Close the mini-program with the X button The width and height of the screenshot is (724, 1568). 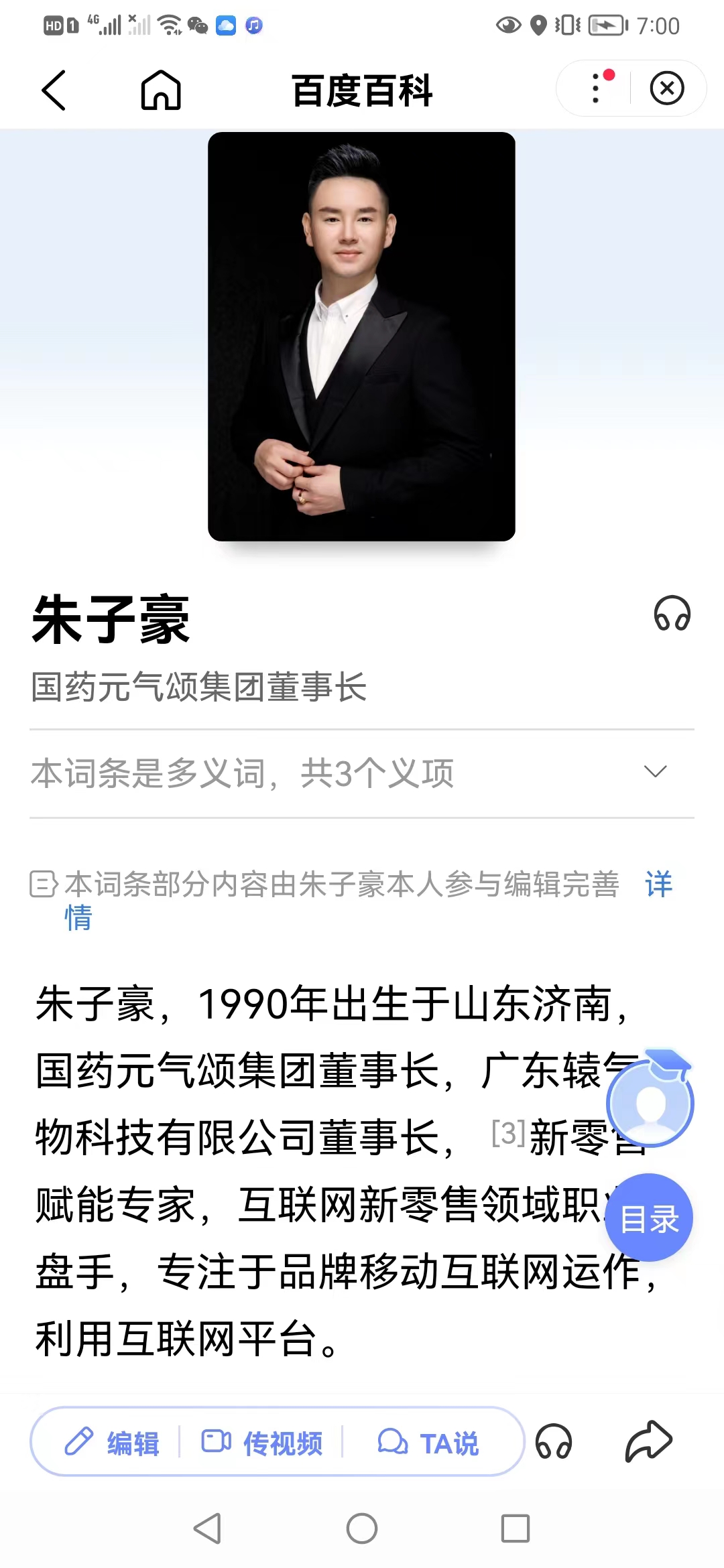click(x=666, y=88)
